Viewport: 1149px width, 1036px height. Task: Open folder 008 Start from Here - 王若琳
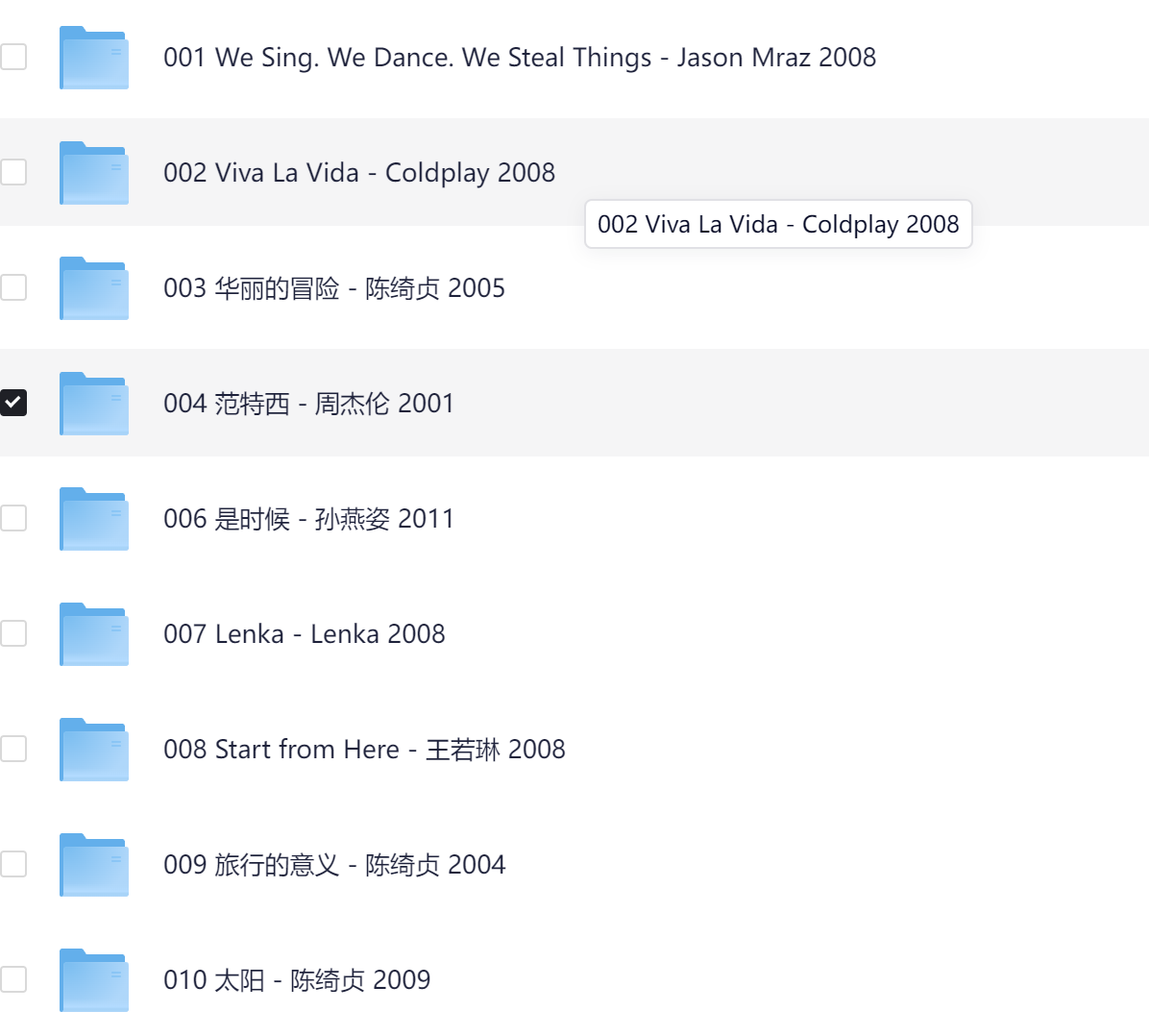(x=364, y=750)
